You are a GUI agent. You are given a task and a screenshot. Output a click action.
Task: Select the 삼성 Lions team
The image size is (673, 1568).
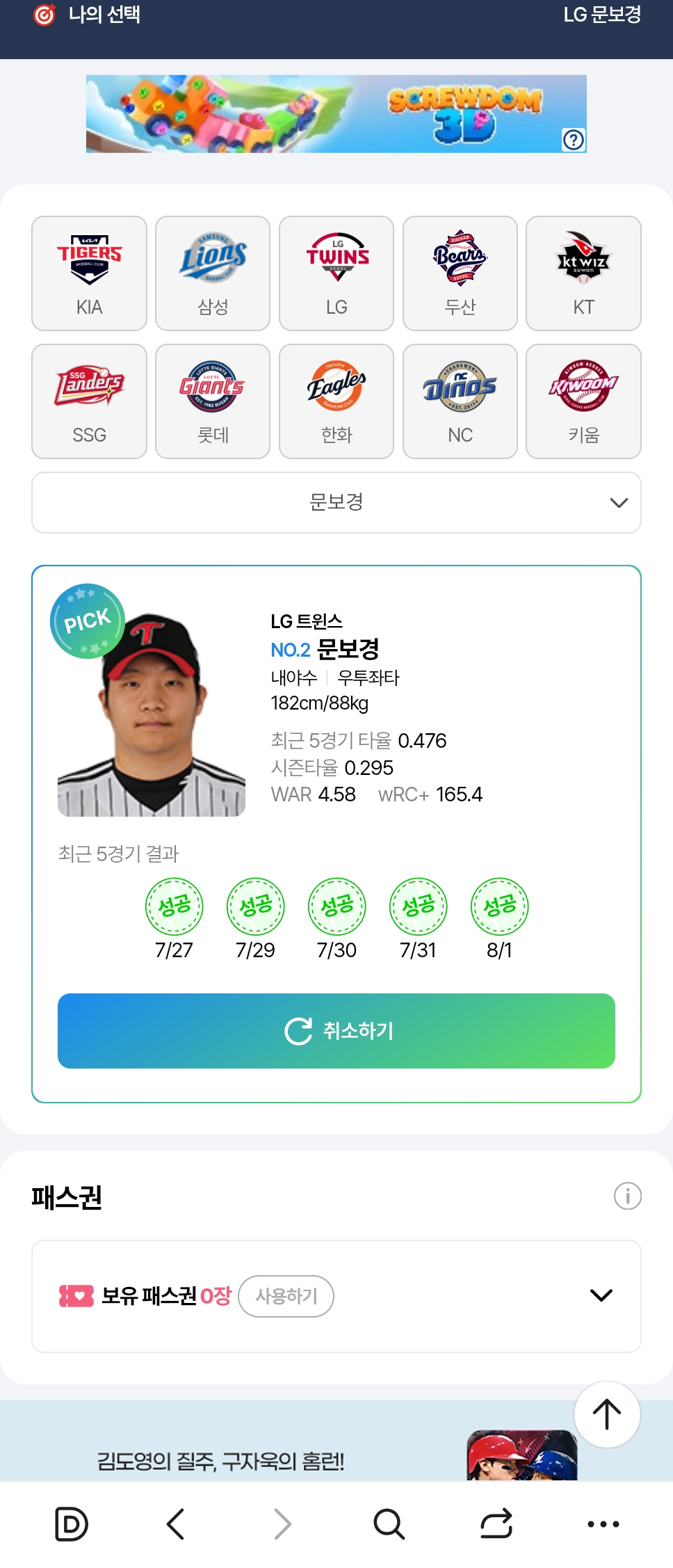213,273
